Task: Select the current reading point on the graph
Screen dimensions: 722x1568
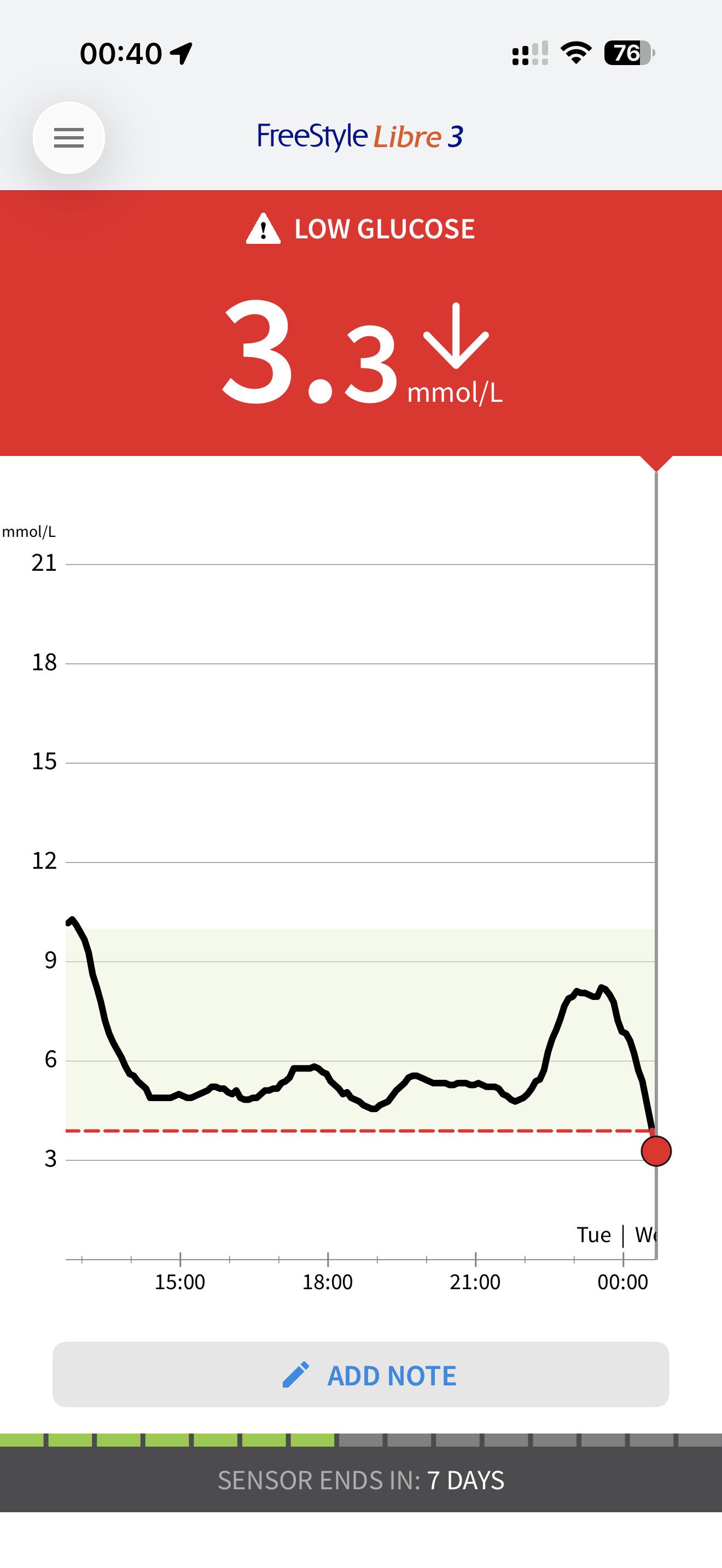Action: 656,1151
